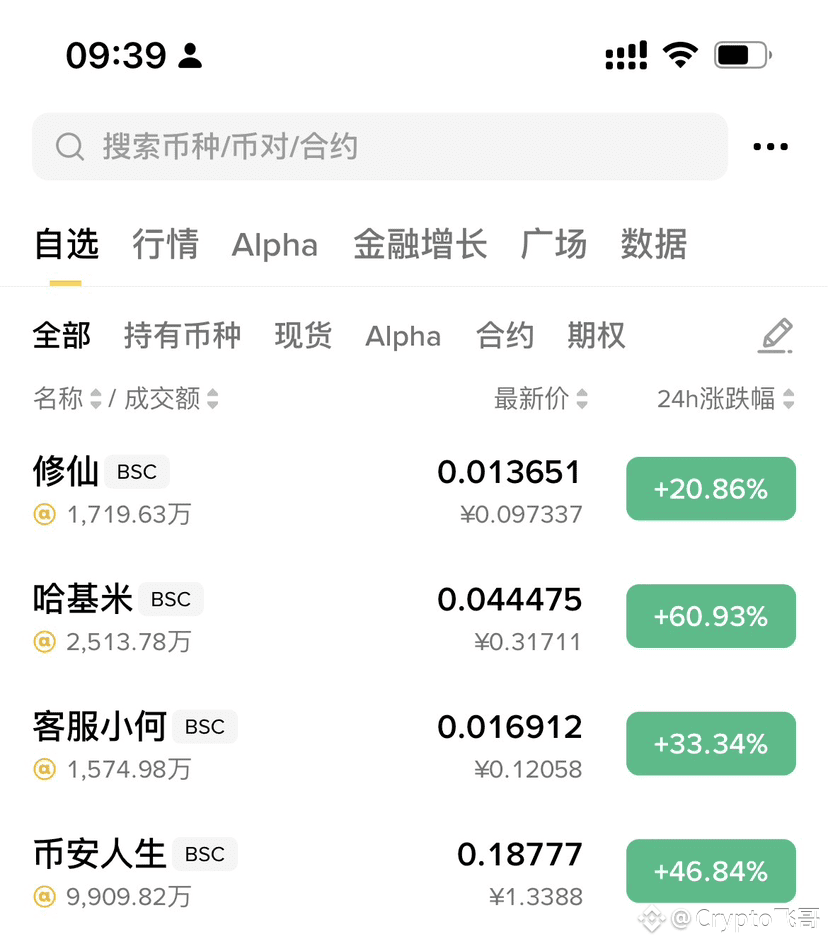
Task: Open the three-dot overflow menu
Action: (770, 147)
